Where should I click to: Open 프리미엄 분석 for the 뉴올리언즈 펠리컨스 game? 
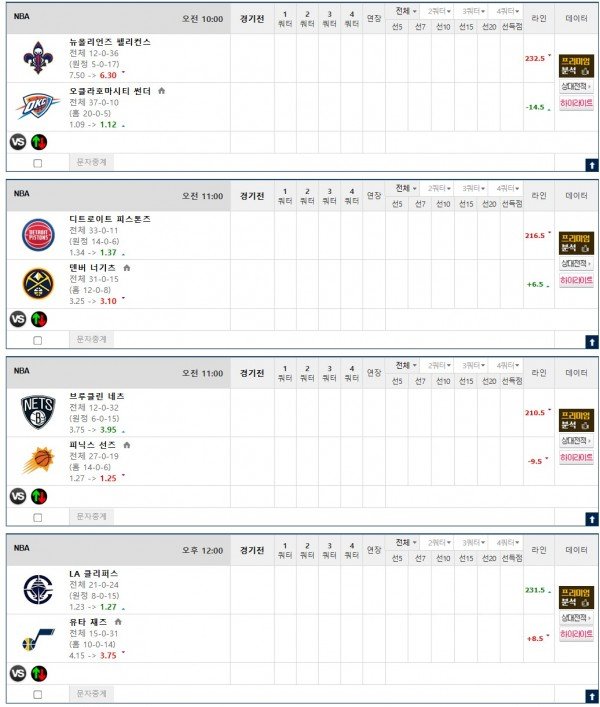575,65
